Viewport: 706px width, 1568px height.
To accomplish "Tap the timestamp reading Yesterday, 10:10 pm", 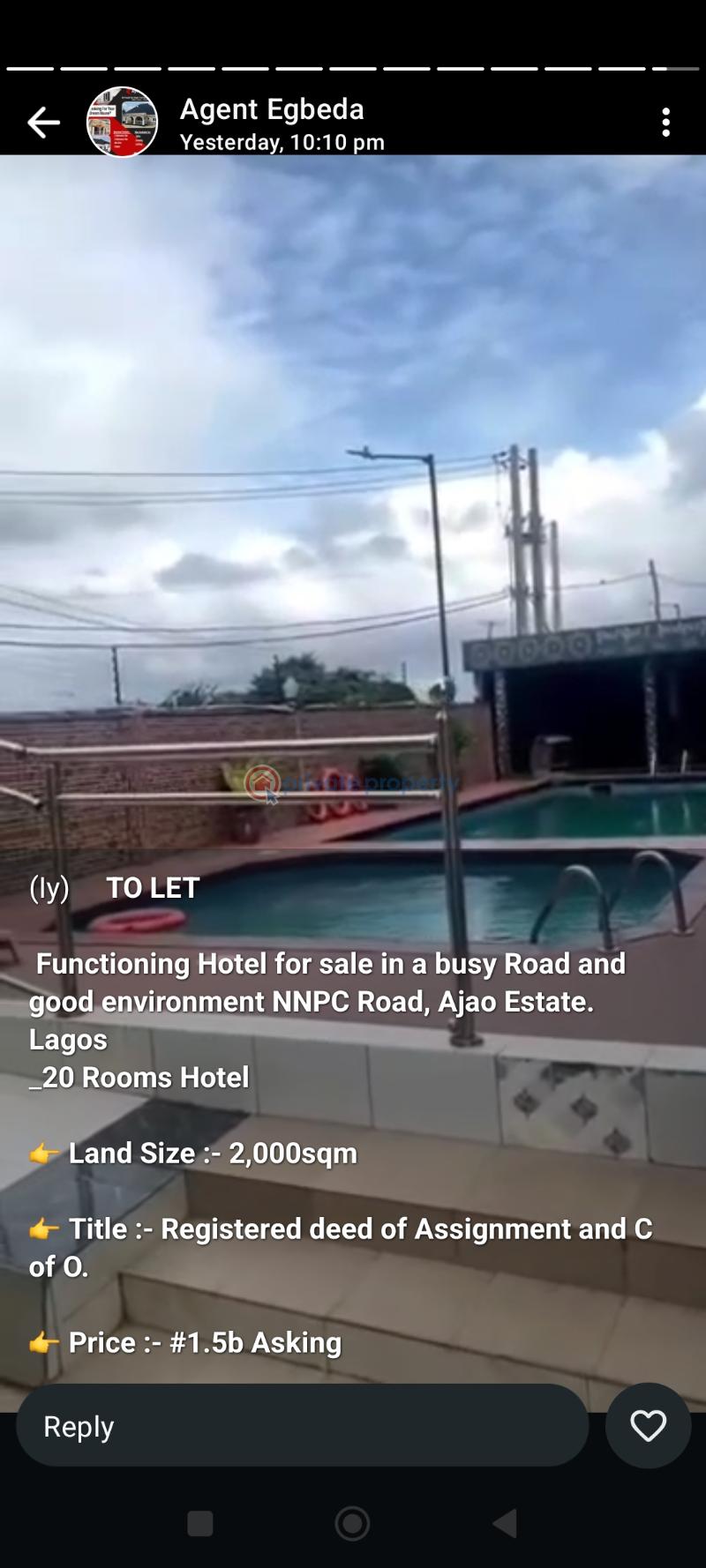I will point(281,141).
